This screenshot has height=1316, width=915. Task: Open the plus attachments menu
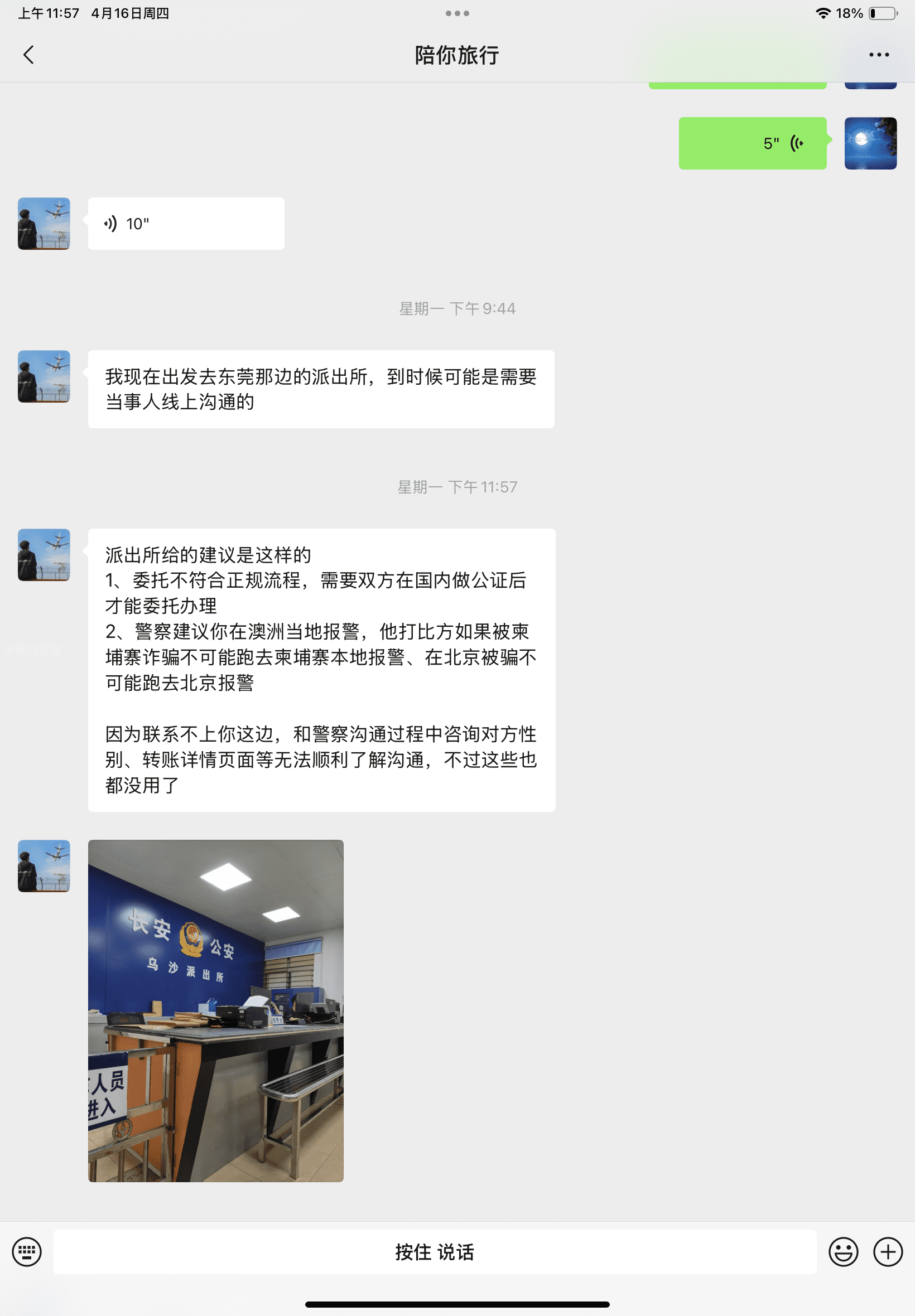point(888,1252)
